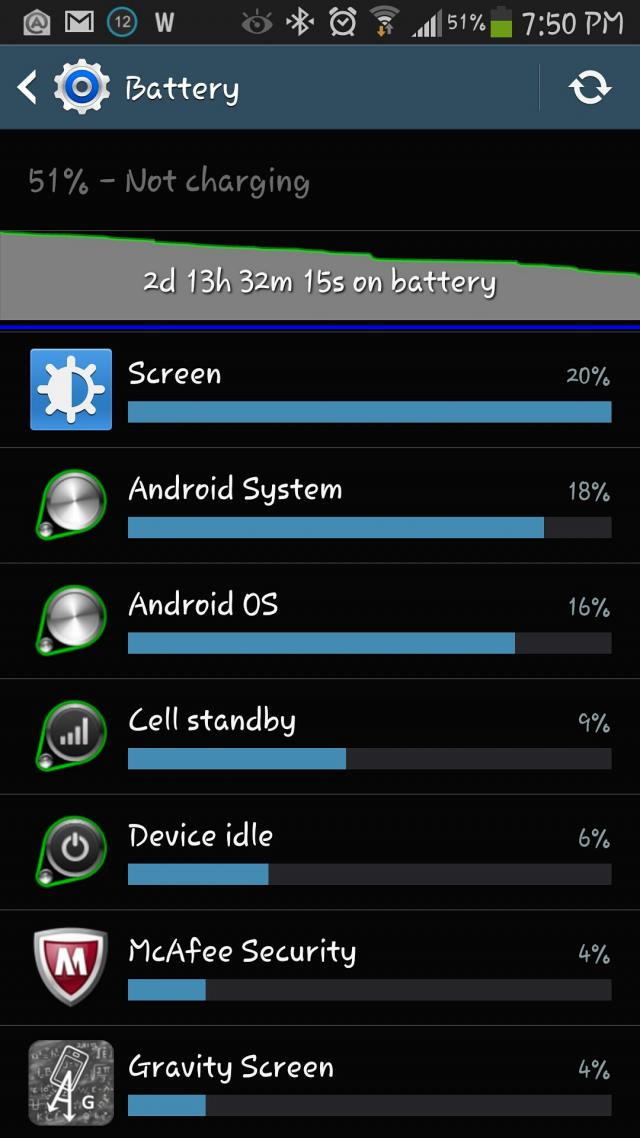
Task: Open Device idle usage details
Action: coord(320,852)
